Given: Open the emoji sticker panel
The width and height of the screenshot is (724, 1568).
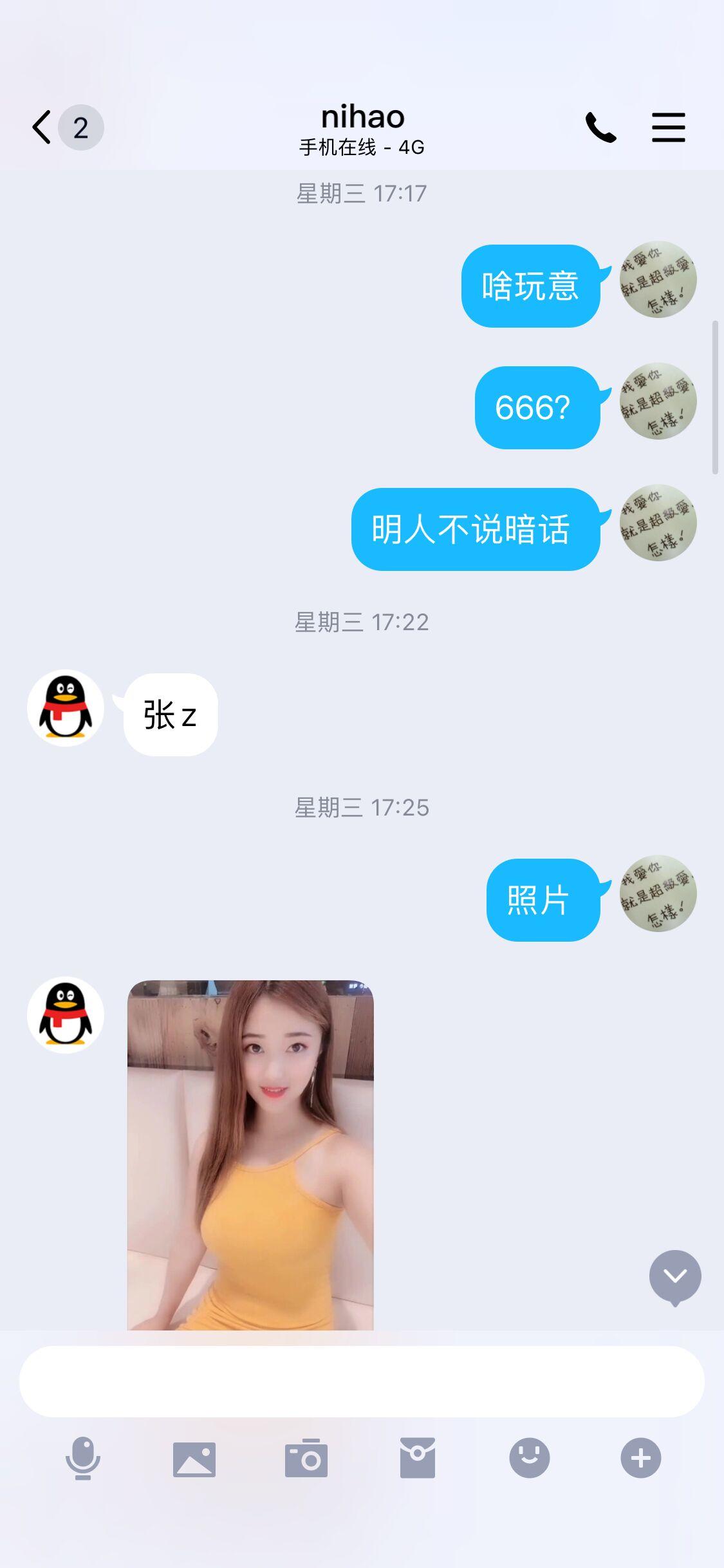Looking at the screenshot, I should (529, 1458).
